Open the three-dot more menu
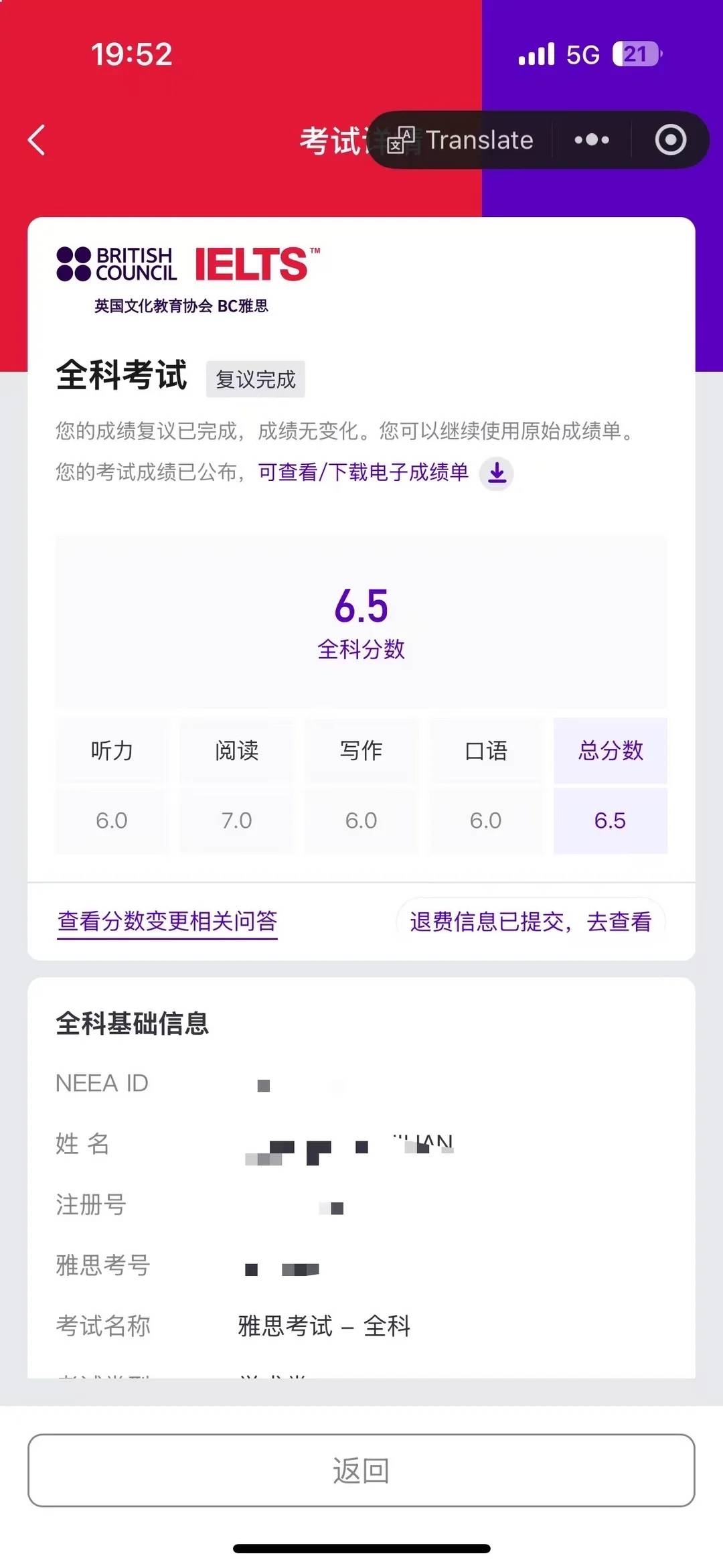The height and width of the screenshot is (1568, 723). click(592, 140)
